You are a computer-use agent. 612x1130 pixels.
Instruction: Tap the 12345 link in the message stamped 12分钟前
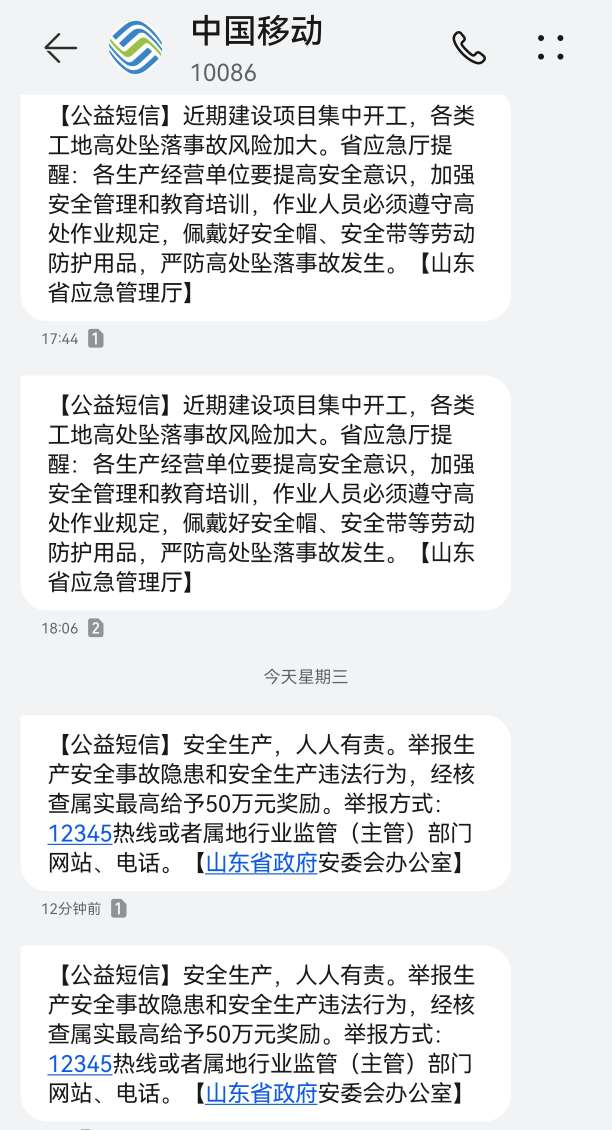(79, 833)
